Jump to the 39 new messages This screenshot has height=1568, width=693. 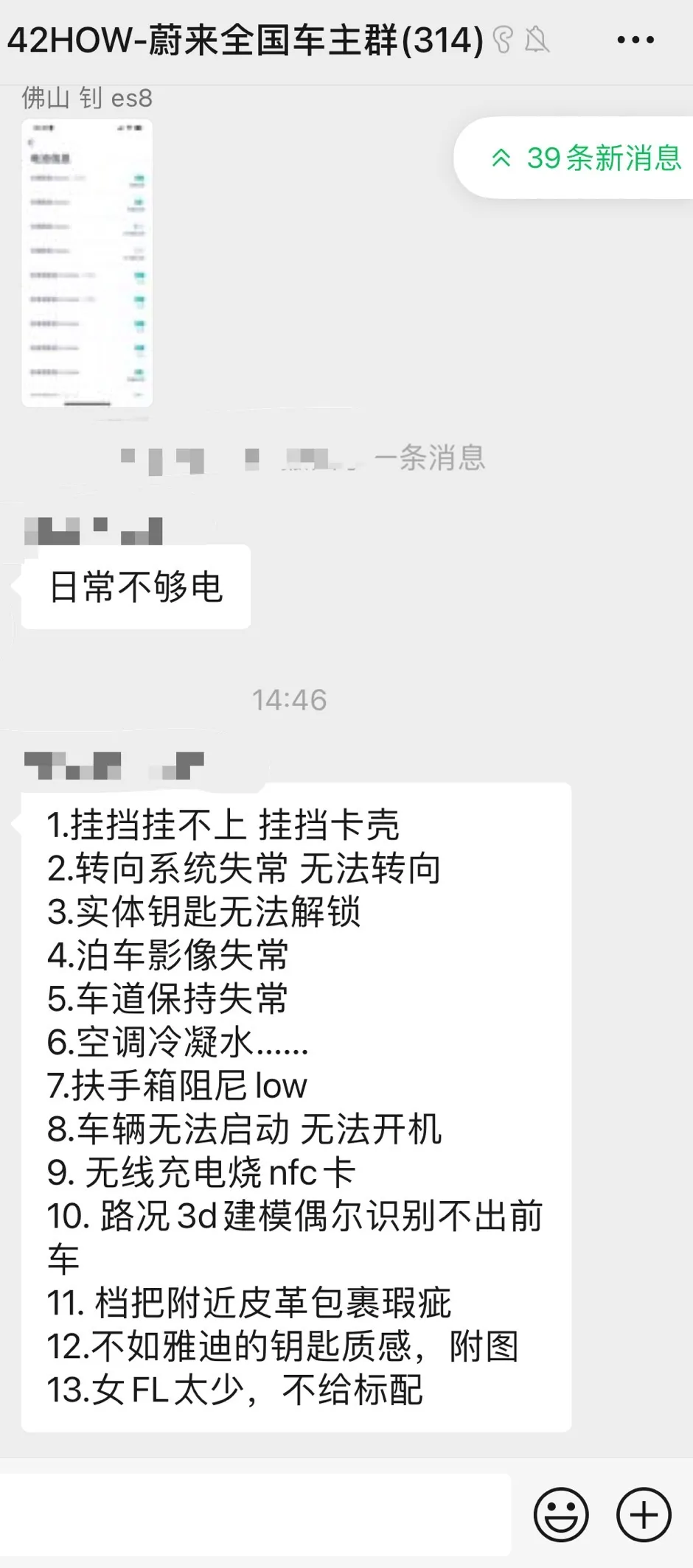tap(586, 158)
